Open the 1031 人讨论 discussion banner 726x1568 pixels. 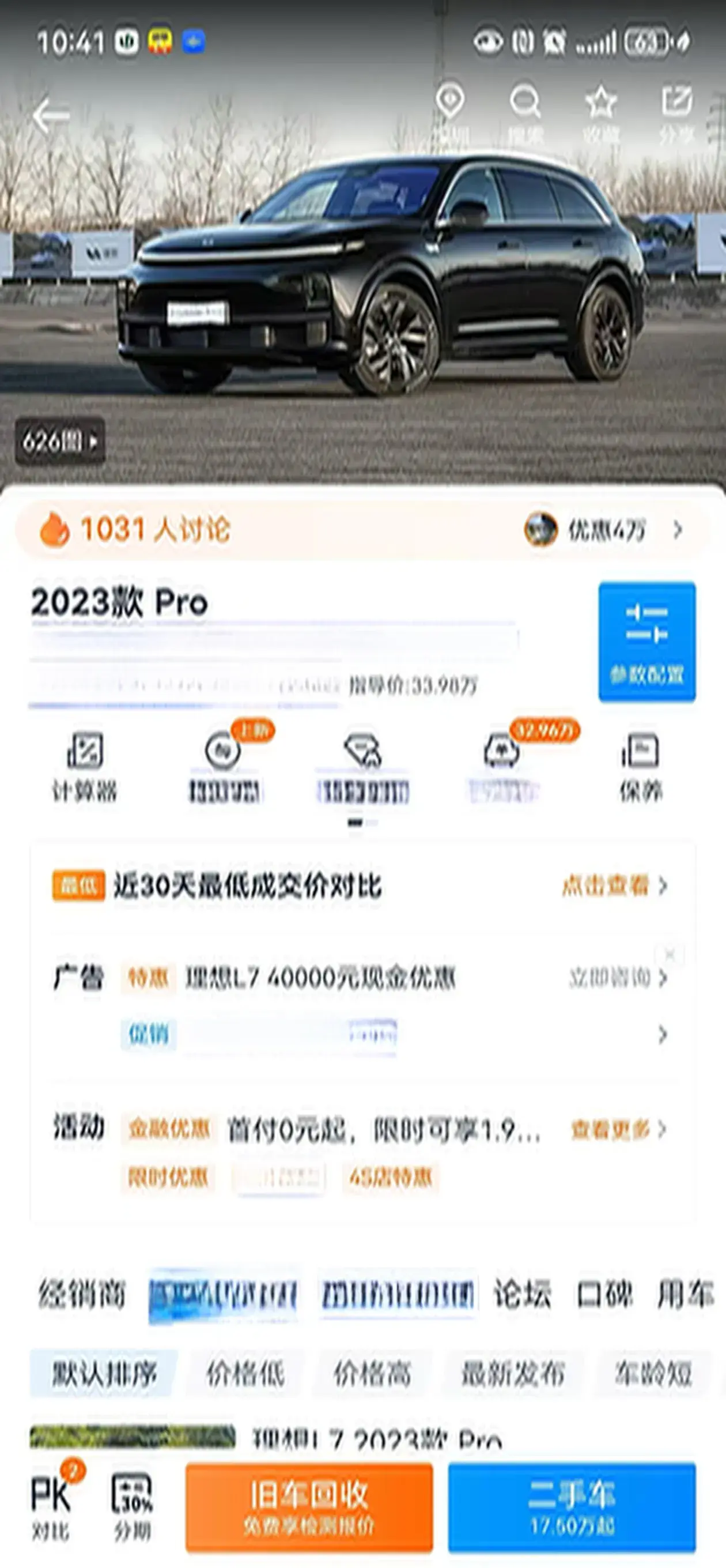tap(155, 529)
